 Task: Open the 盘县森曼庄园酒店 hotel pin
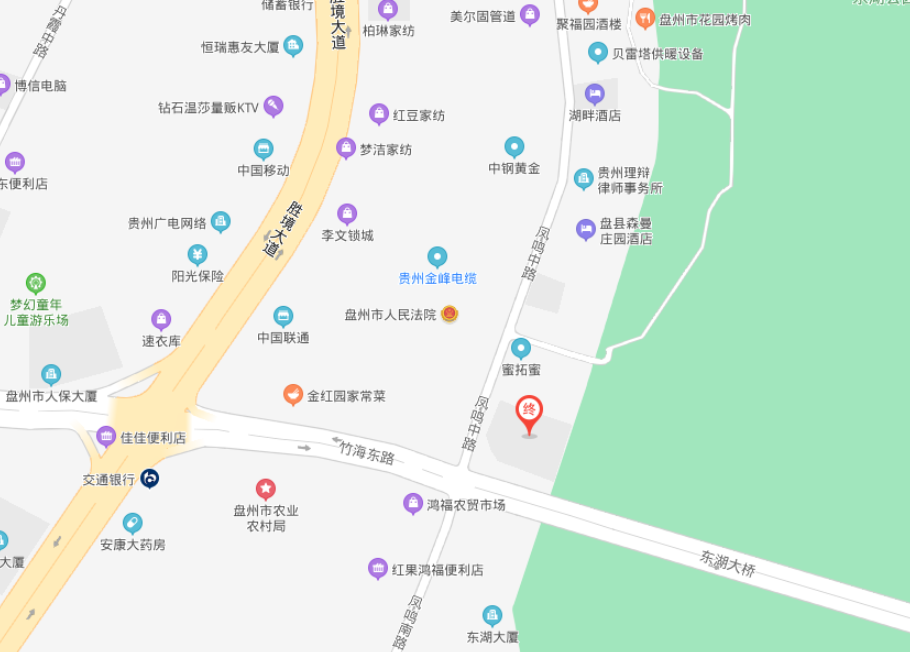586,230
